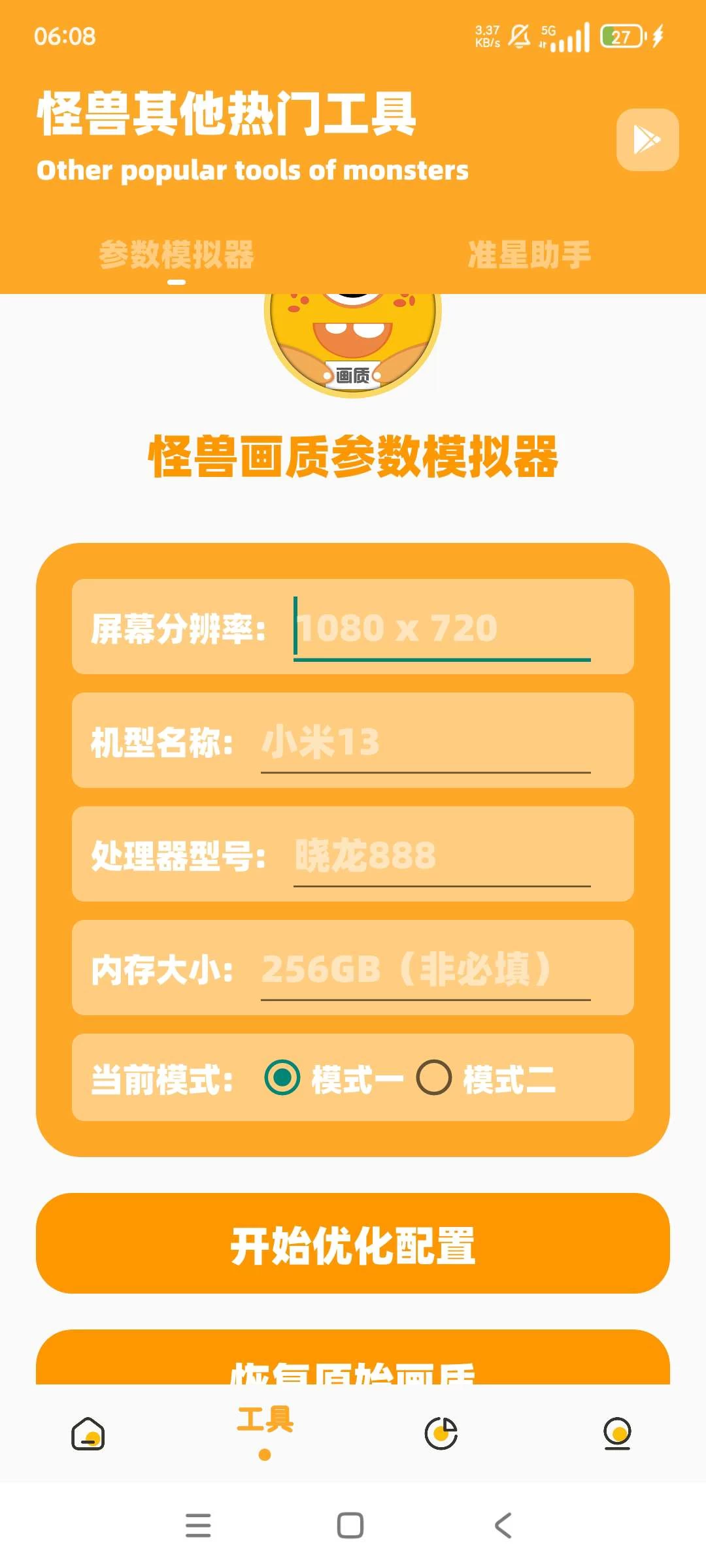Open the home tab in bottom navigation
The height and width of the screenshot is (1568, 706).
88,1433
